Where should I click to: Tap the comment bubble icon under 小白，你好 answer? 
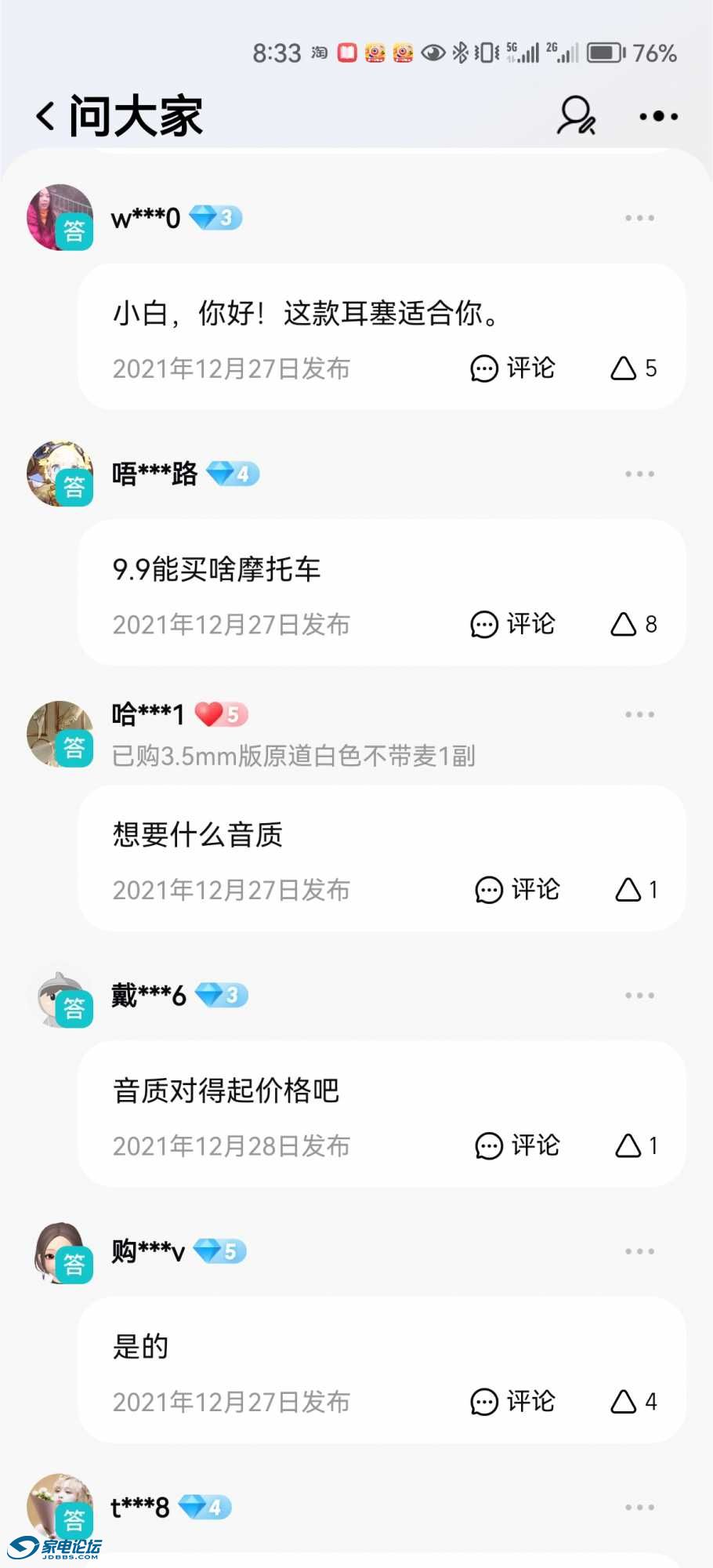[x=483, y=368]
